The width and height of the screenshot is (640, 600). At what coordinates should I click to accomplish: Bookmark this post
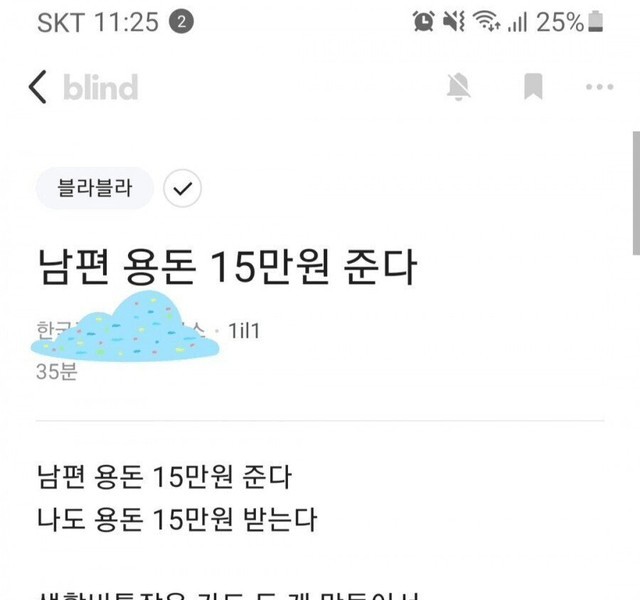pyautogui.click(x=533, y=87)
